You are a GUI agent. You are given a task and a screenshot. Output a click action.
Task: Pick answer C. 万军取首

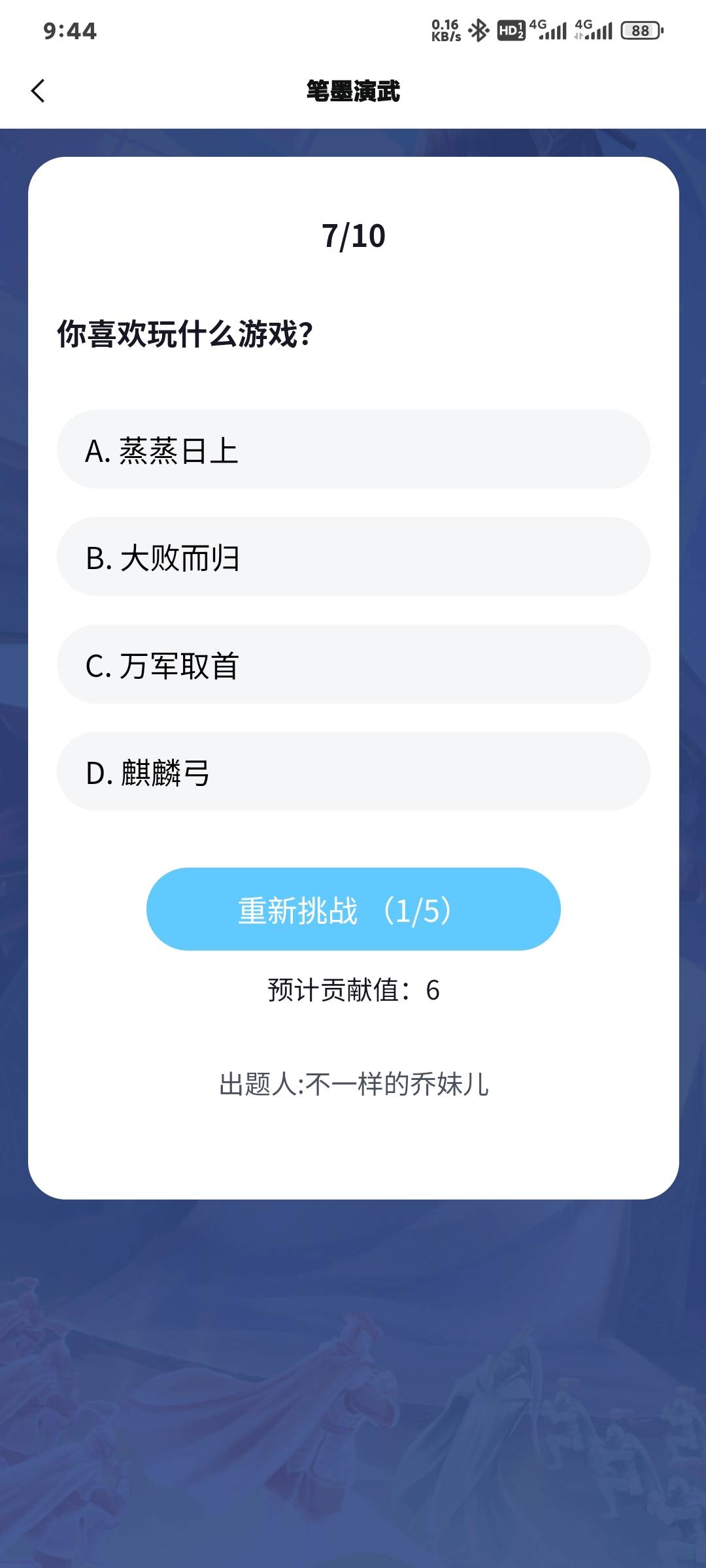point(353,664)
